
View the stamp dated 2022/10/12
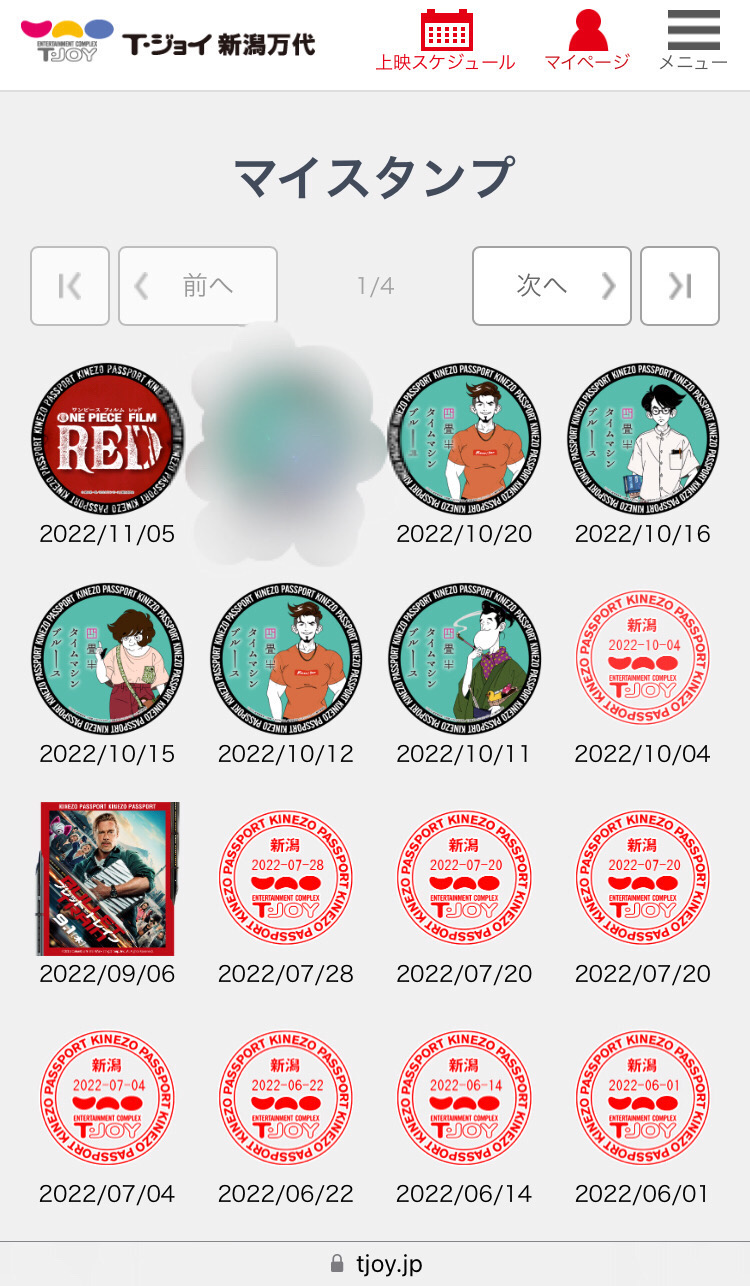tap(286, 659)
